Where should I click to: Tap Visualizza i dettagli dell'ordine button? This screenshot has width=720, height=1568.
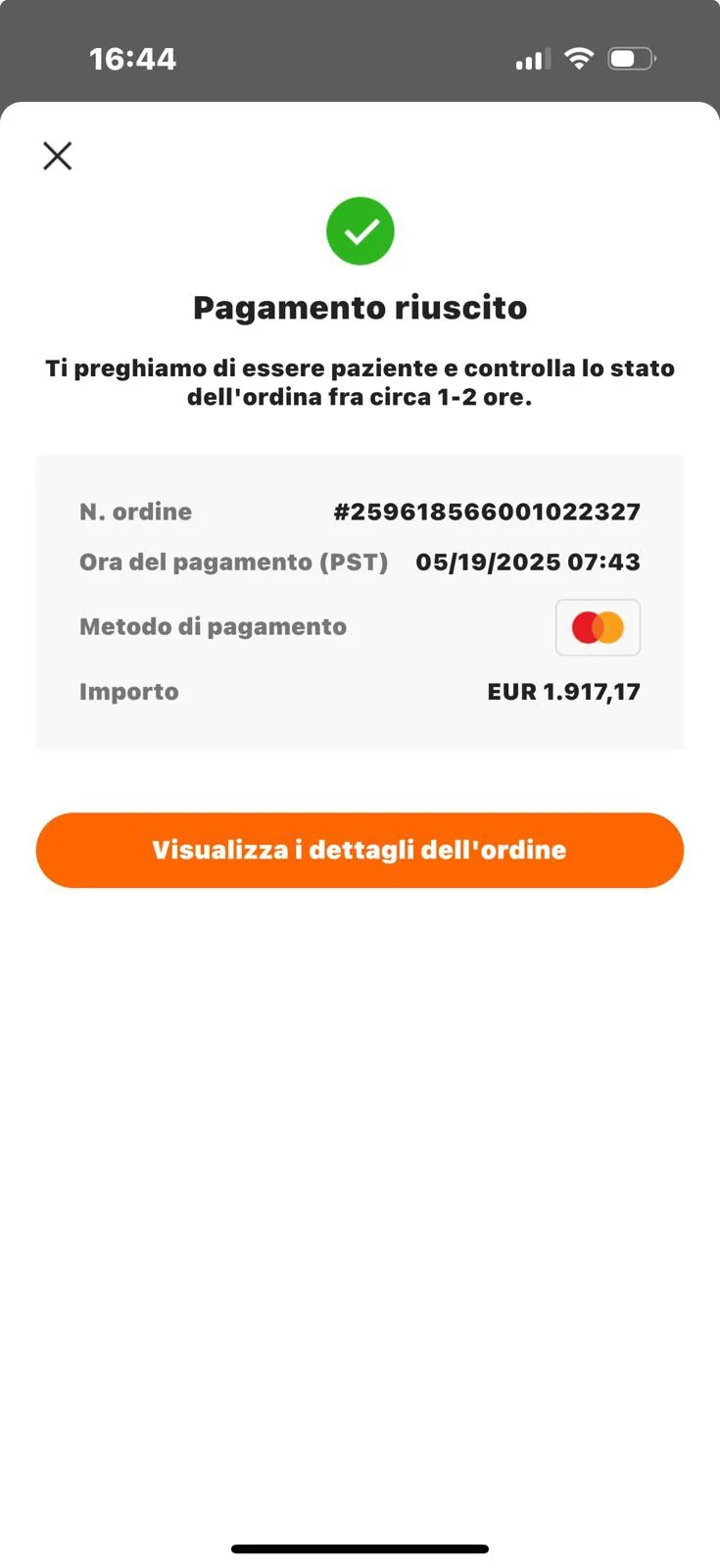(360, 850)
